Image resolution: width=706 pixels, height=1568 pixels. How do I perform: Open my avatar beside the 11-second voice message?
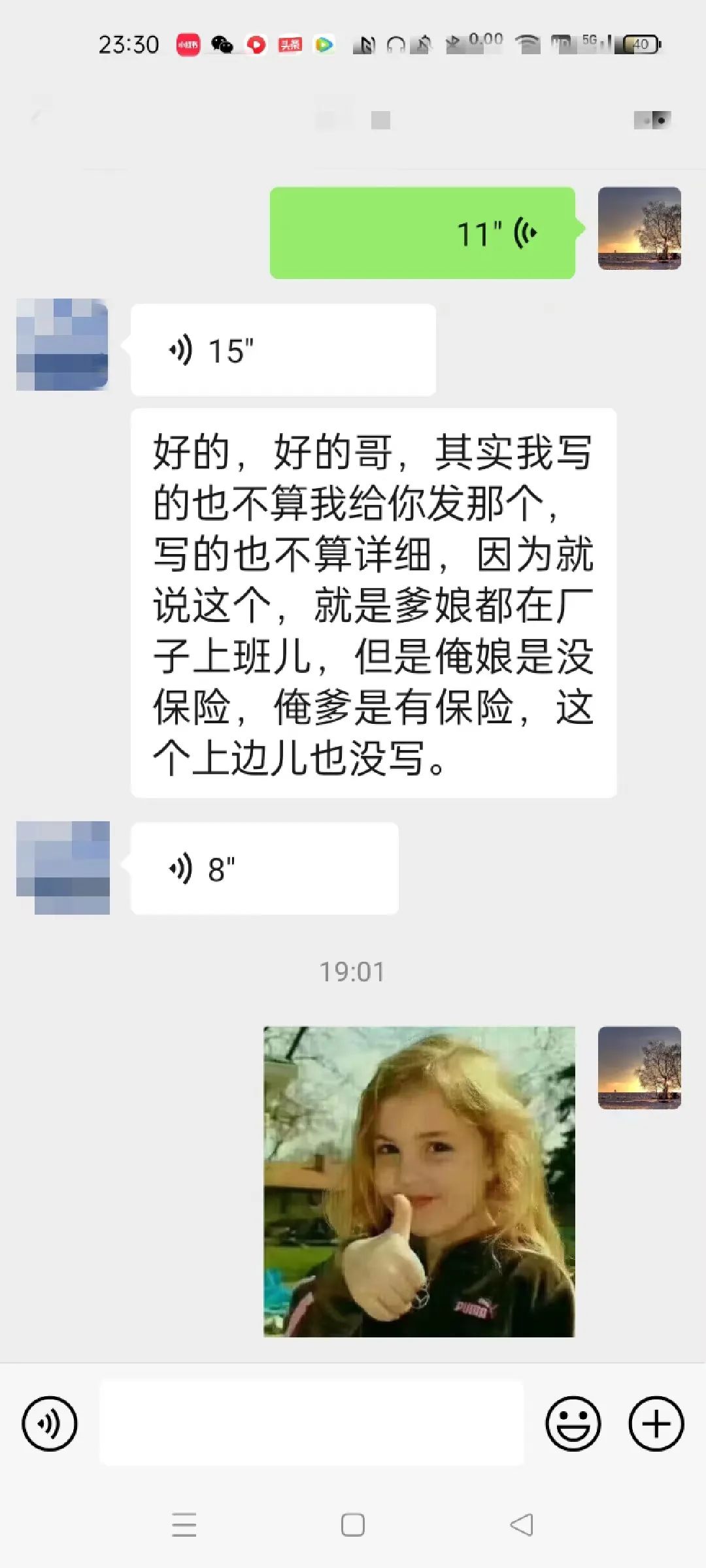coord(639,229)
